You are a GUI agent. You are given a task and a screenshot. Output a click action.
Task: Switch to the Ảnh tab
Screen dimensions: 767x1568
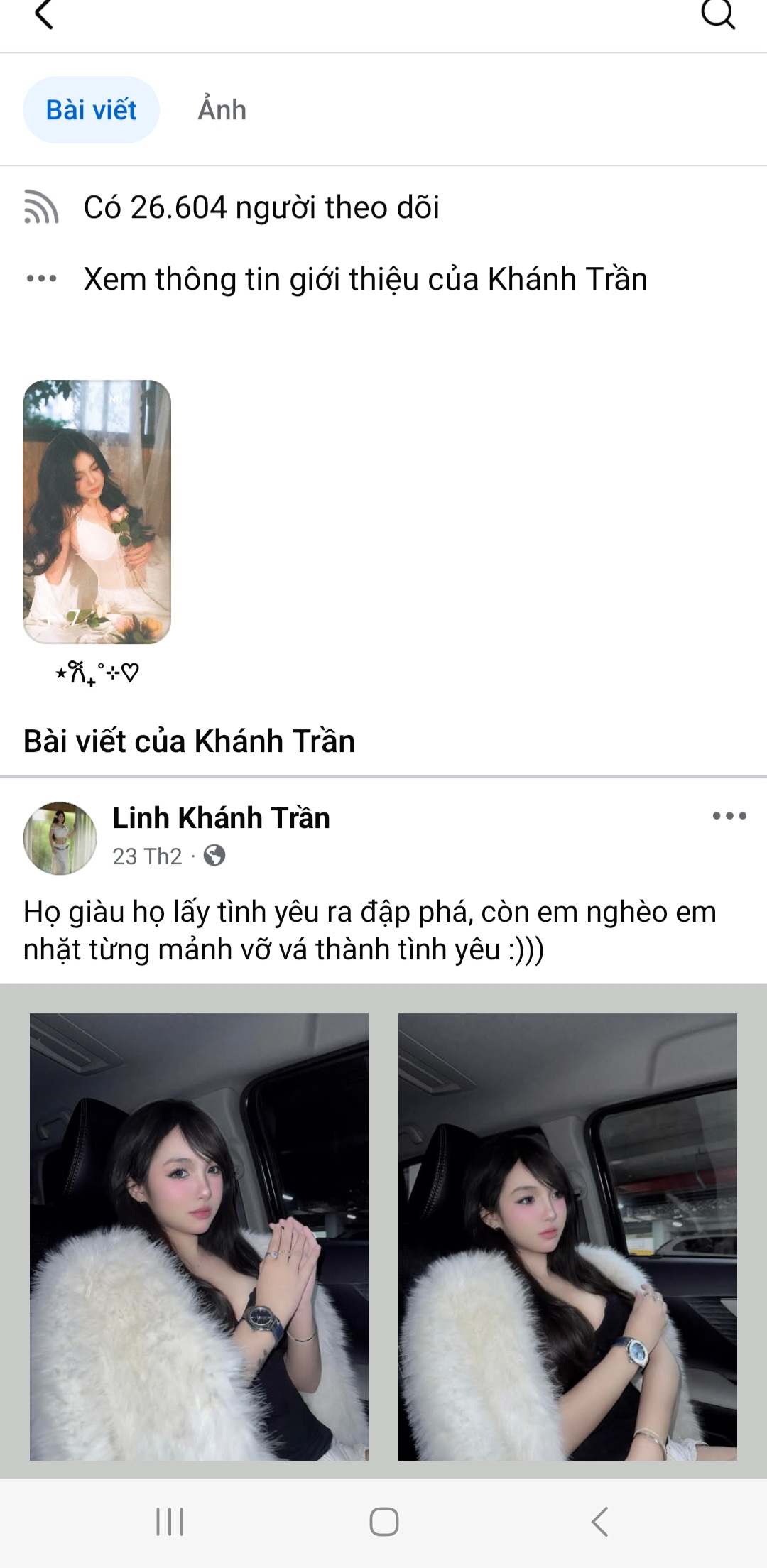point(222,110)
